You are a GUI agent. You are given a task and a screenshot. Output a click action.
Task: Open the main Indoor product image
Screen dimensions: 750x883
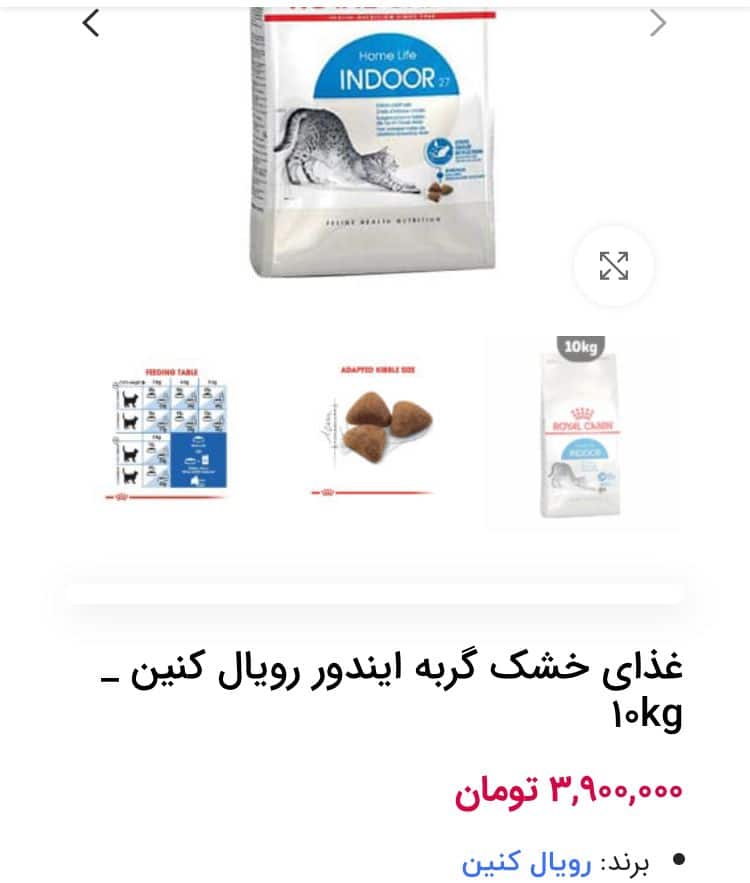(373, 140)
